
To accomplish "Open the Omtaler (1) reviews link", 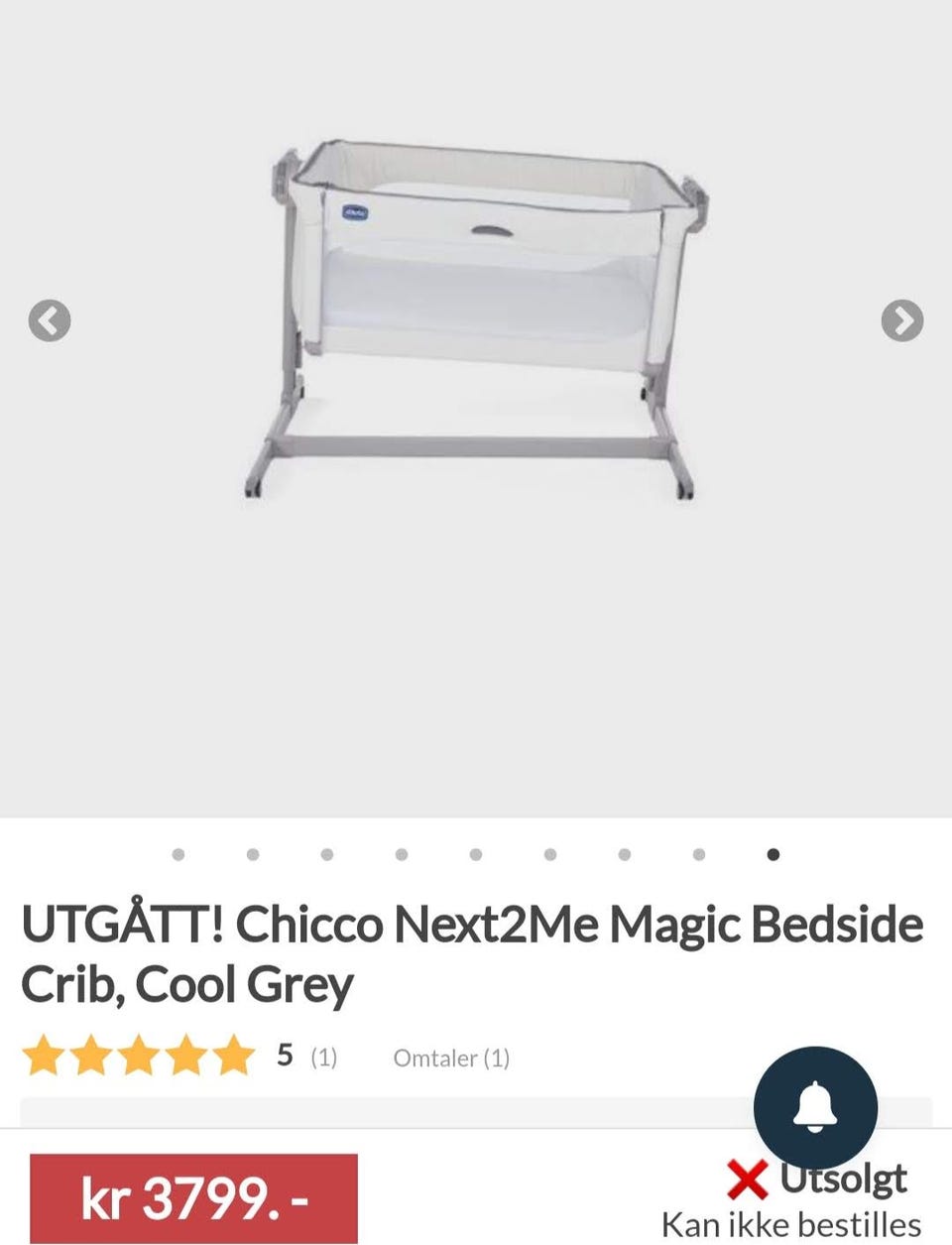I will (451, 1058).
